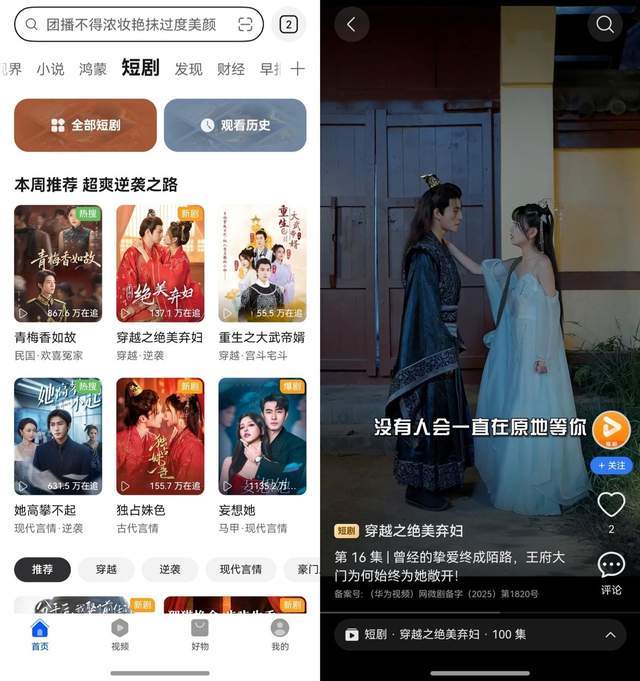Go to the 好物 tab in bottom navigation
640x681 pixels.
click(x=200, y=634)
